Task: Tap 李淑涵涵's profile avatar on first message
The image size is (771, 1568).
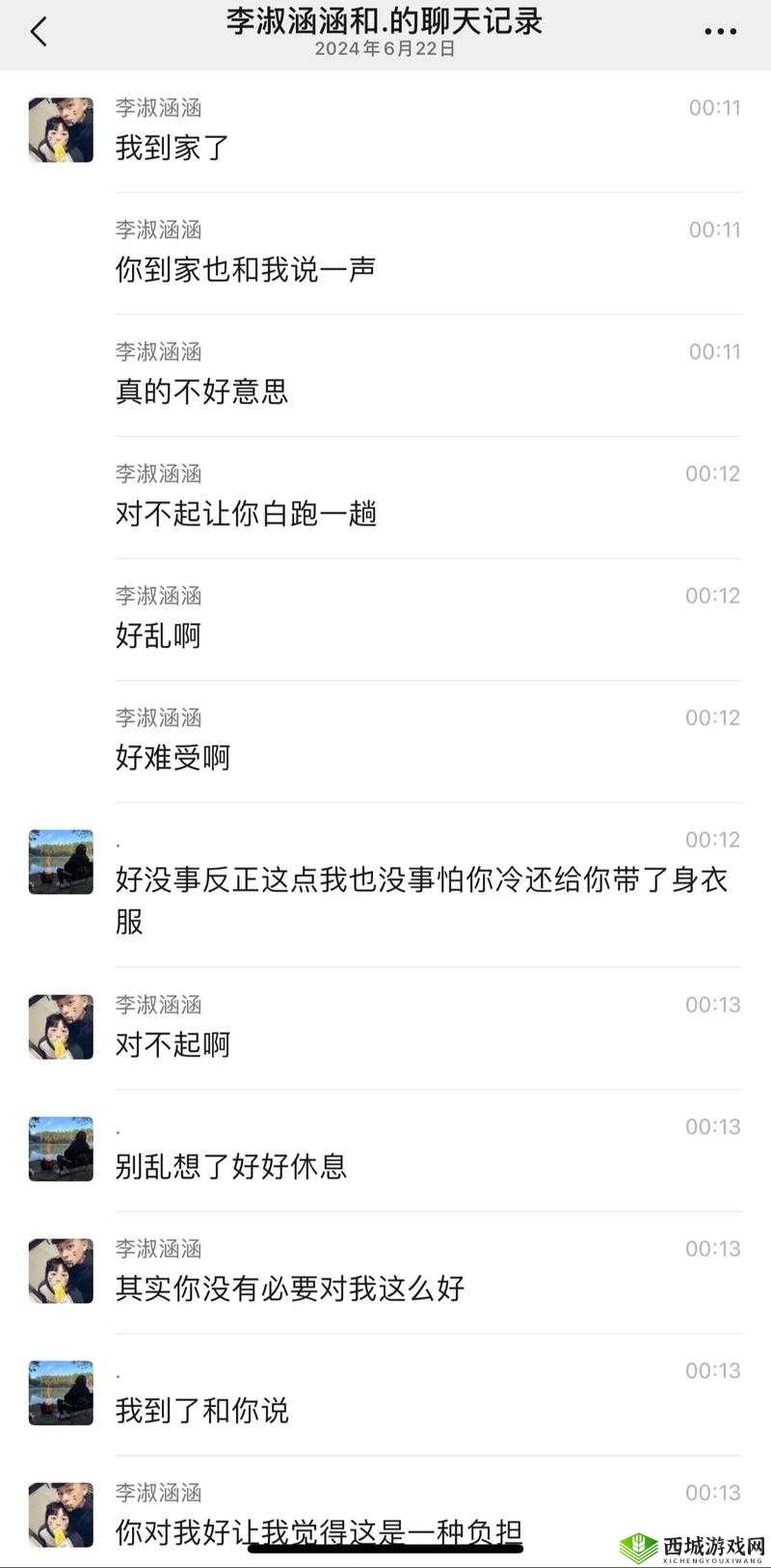Action: tap(60, 131)
